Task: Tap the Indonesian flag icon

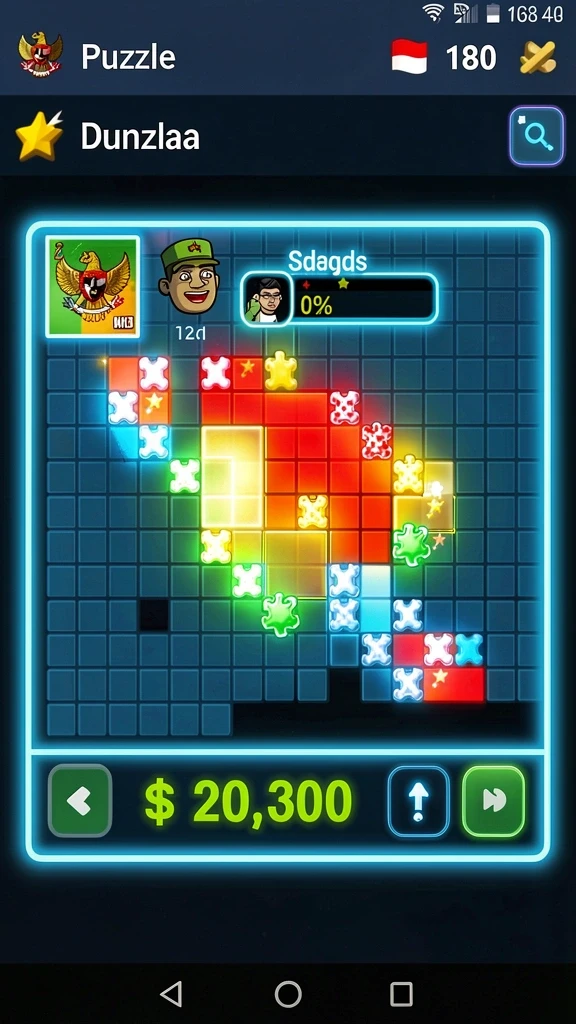Action: point(409,57)
